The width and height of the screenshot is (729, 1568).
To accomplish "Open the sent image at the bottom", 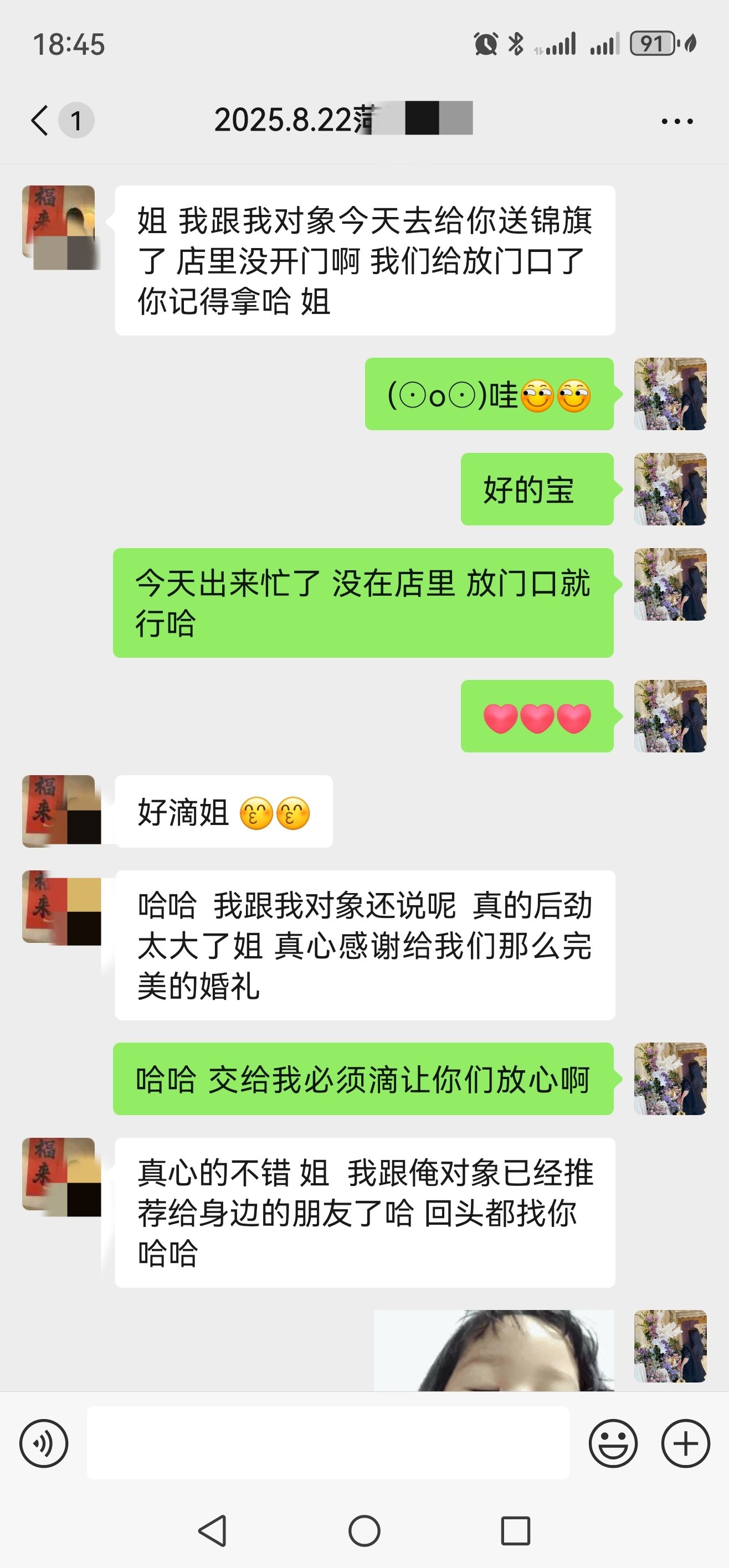I will tap(494, 1351).
